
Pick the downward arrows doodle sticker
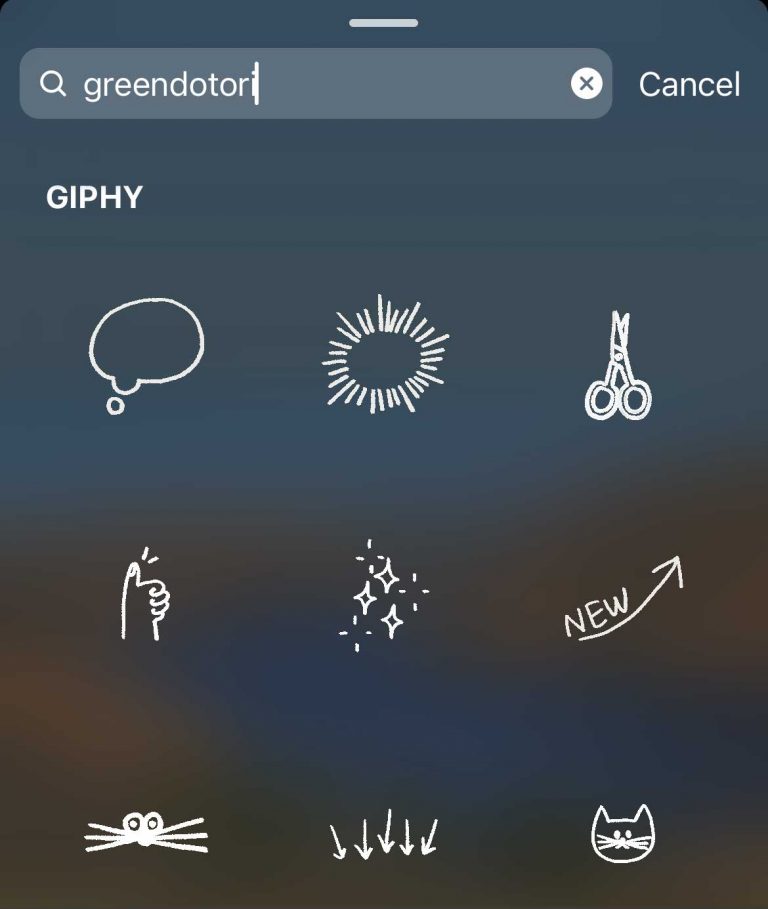[x=385, y=837]
